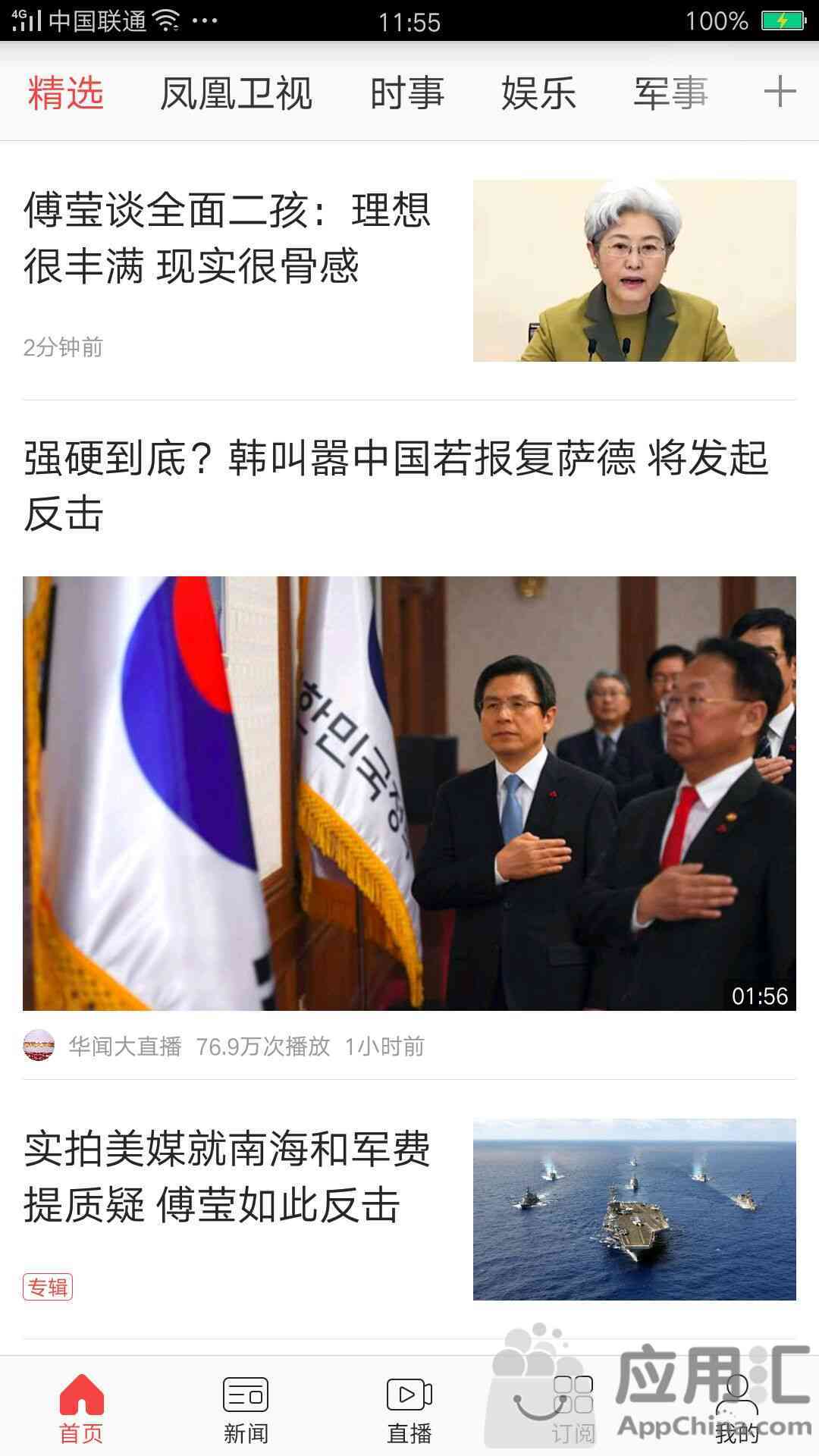Screen dimensions: 819x1456
Task: Go to the 首页 bottom tab
Action: [x=82, y=1409]
